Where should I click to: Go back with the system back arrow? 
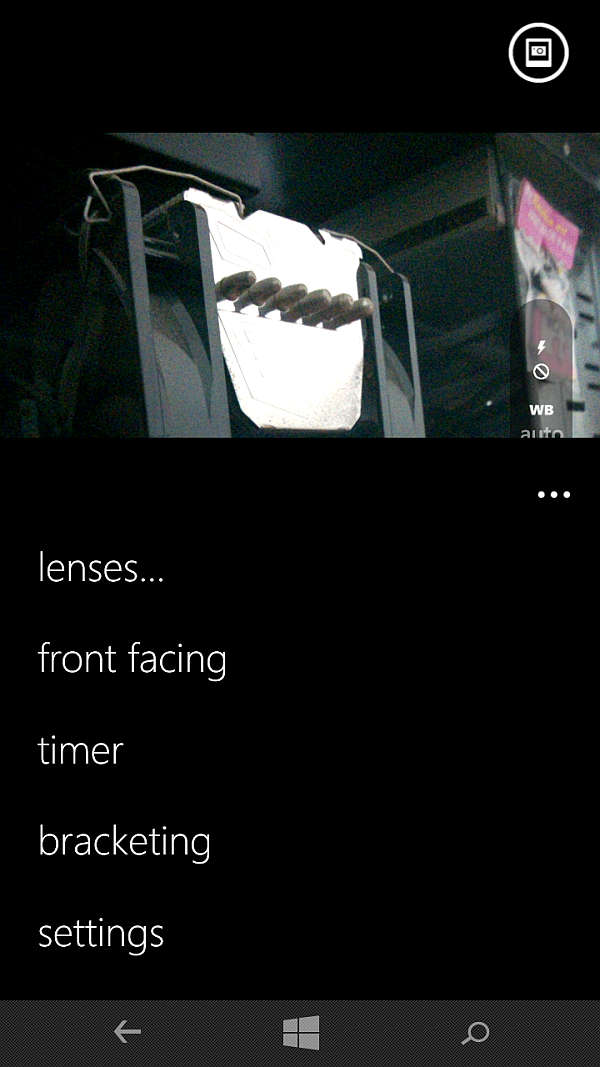(127, 1033)
